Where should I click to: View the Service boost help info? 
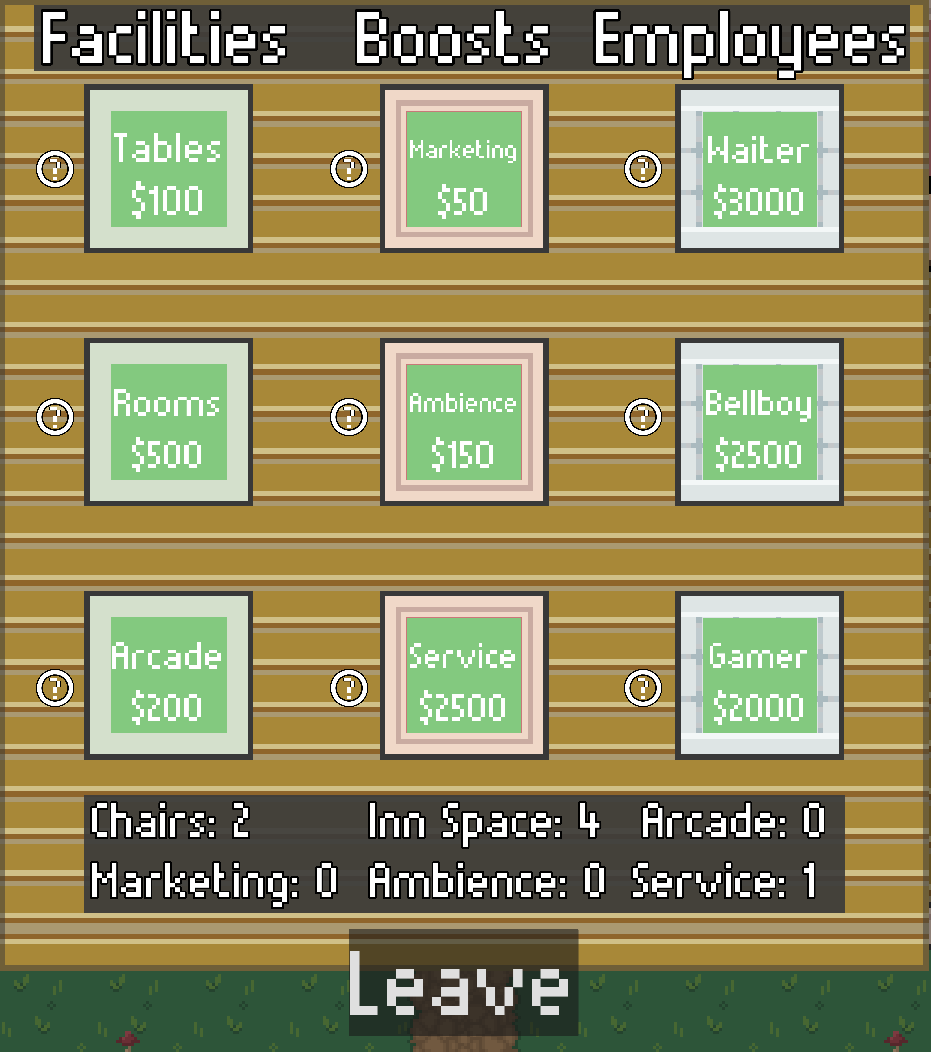349,687
